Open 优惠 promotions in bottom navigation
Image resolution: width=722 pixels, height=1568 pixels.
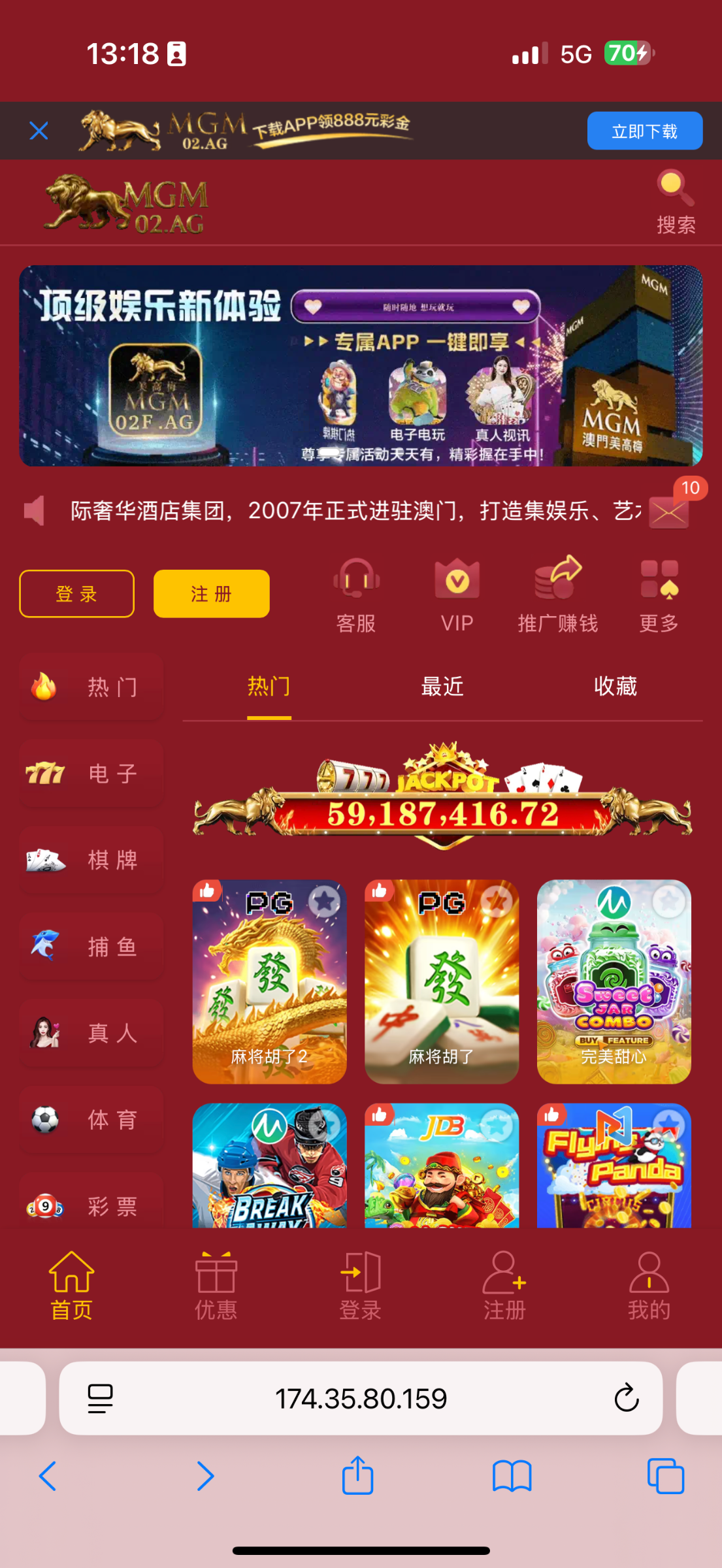[216, 1284]
